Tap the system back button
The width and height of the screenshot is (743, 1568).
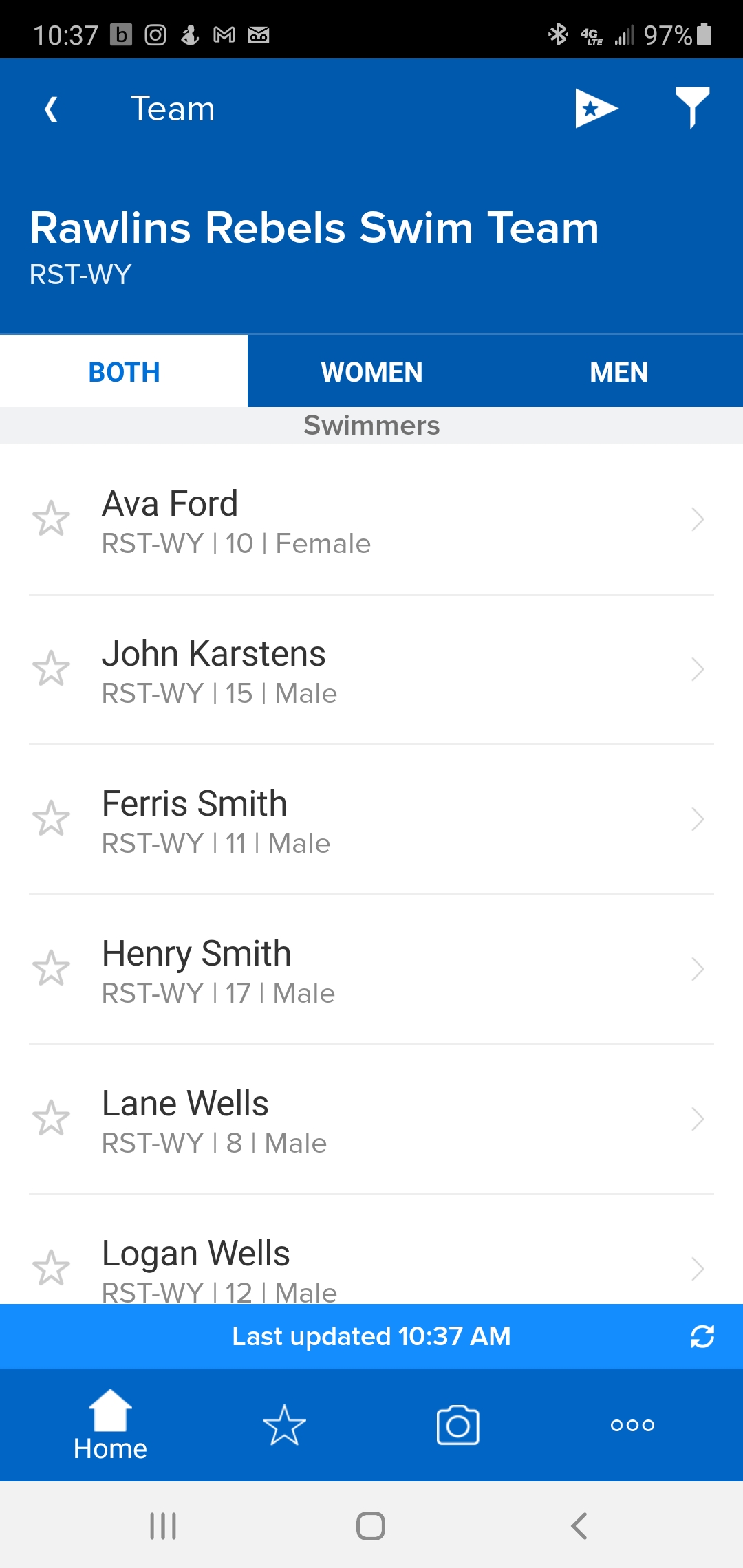coord(579,1526)
